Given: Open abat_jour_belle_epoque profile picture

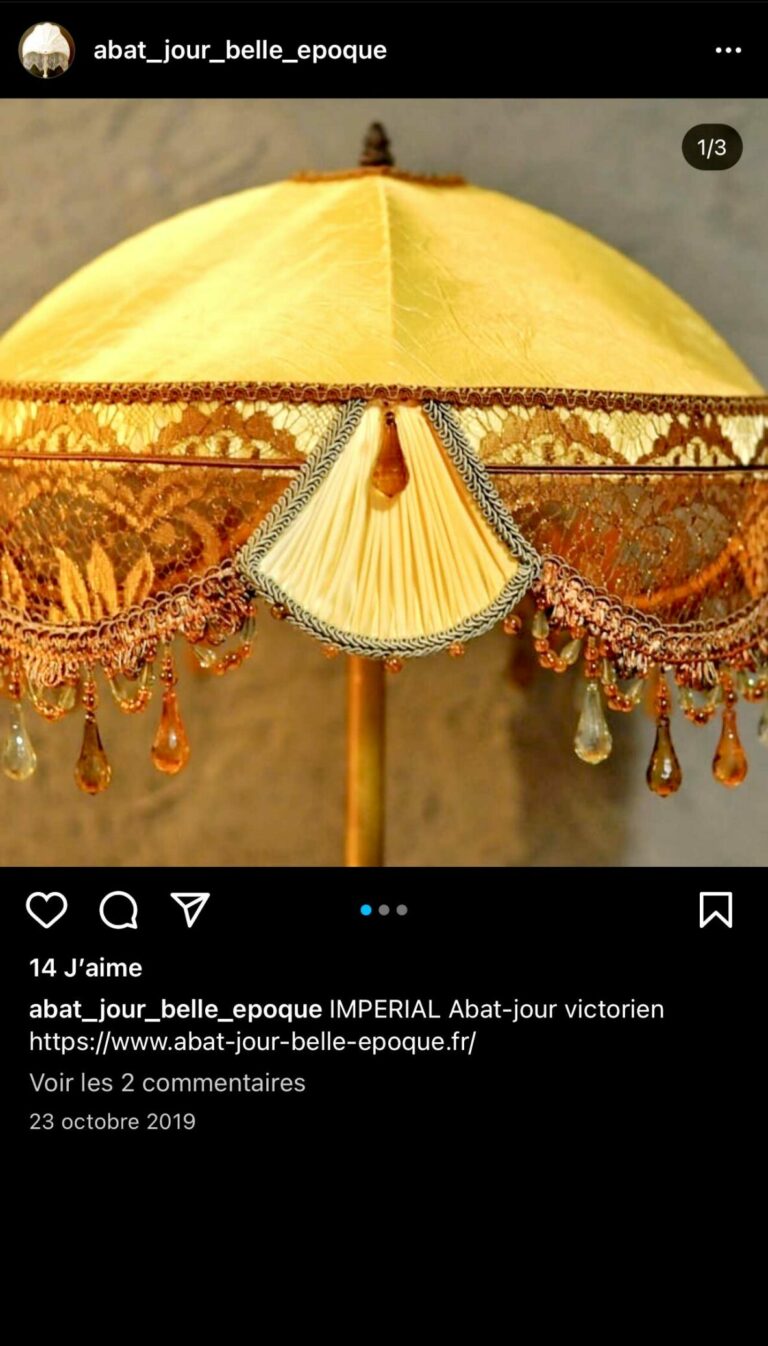Looking at the screenshot, I should coord(47,50).
